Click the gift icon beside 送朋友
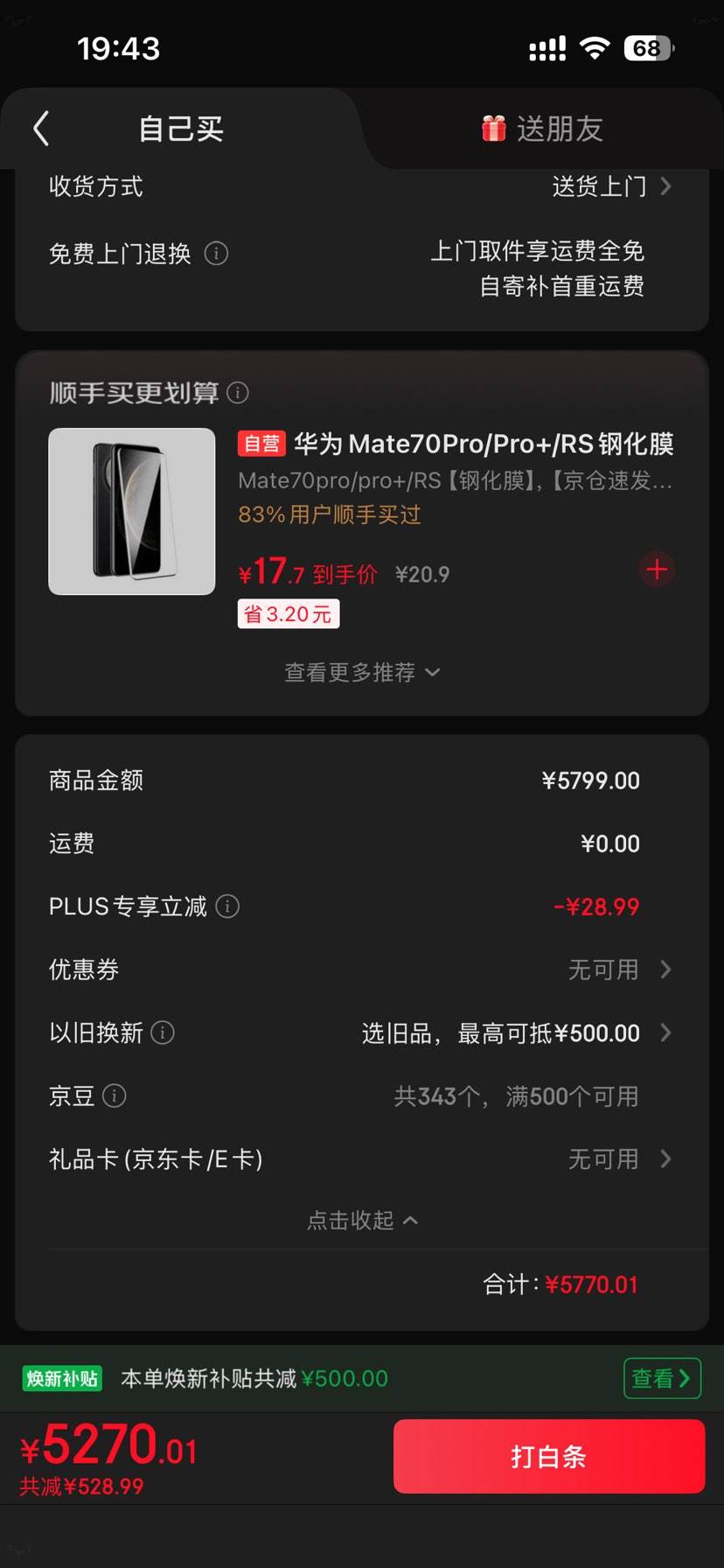This screenshot has height=1568, width=724. pos(495,128)
